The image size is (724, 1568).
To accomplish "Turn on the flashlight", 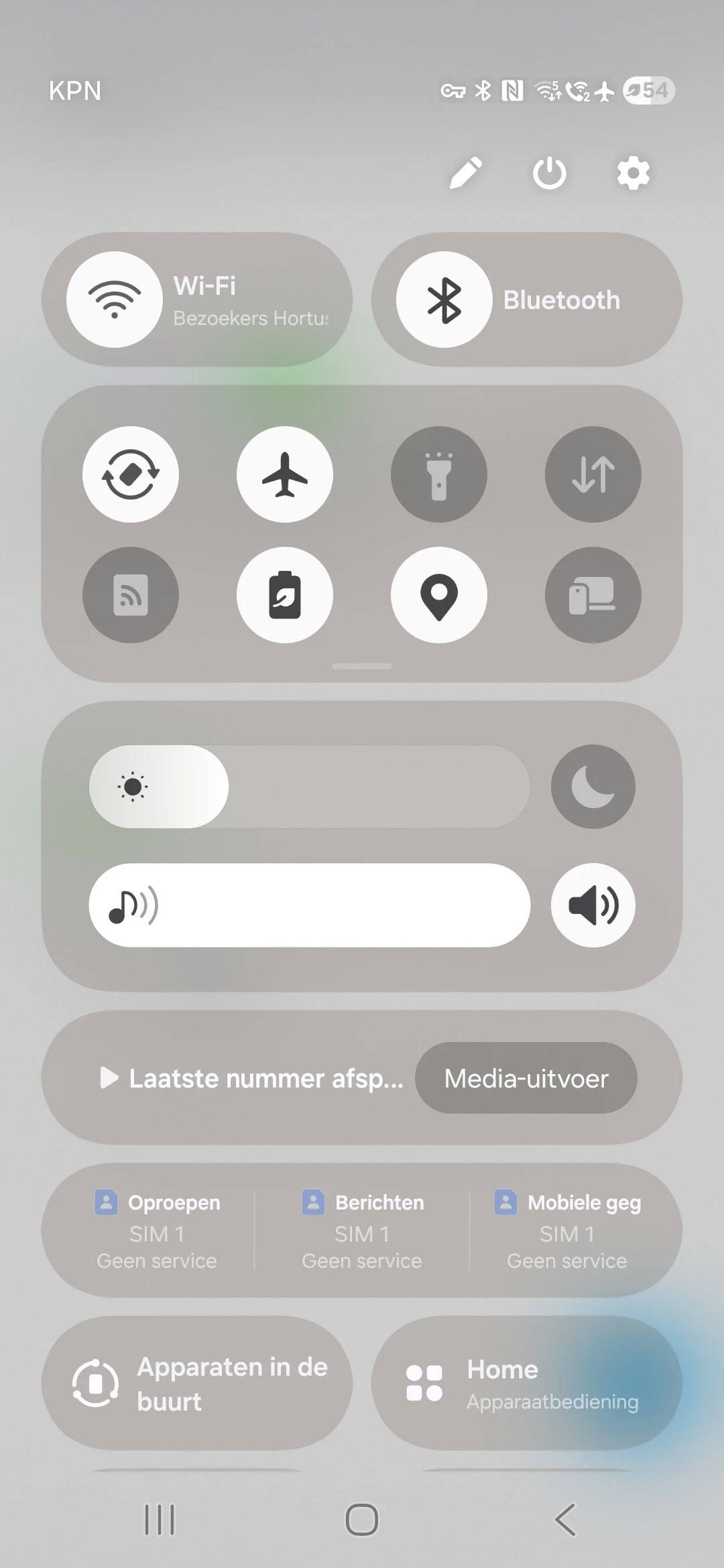I will [439, 474].
